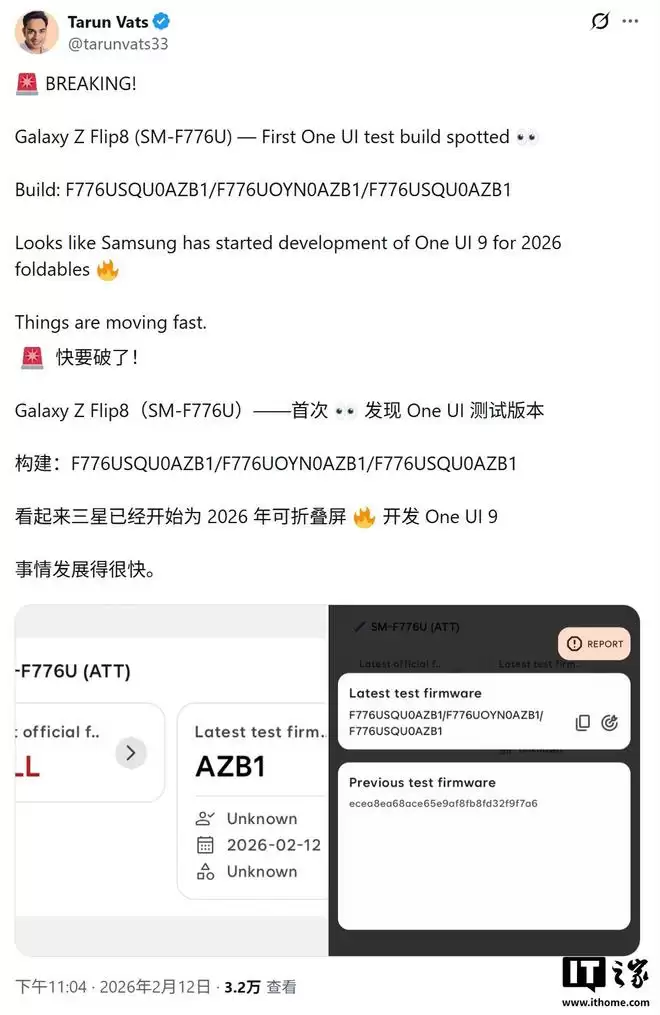View the post's 3.2万 views analytics
660x1015 pixels.
tap(260, 987)
